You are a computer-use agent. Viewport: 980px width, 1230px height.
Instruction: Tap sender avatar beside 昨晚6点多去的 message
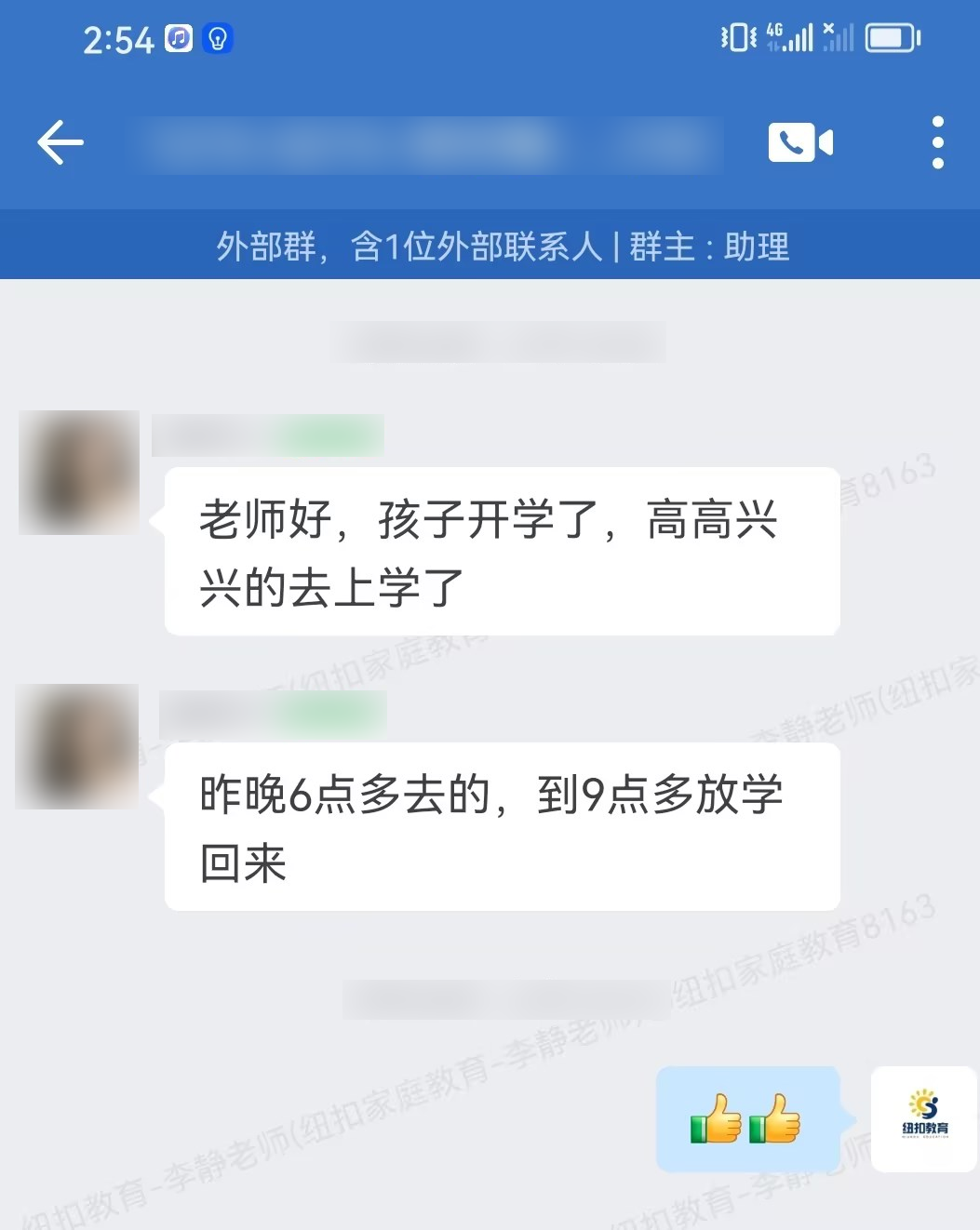(77, 746)
